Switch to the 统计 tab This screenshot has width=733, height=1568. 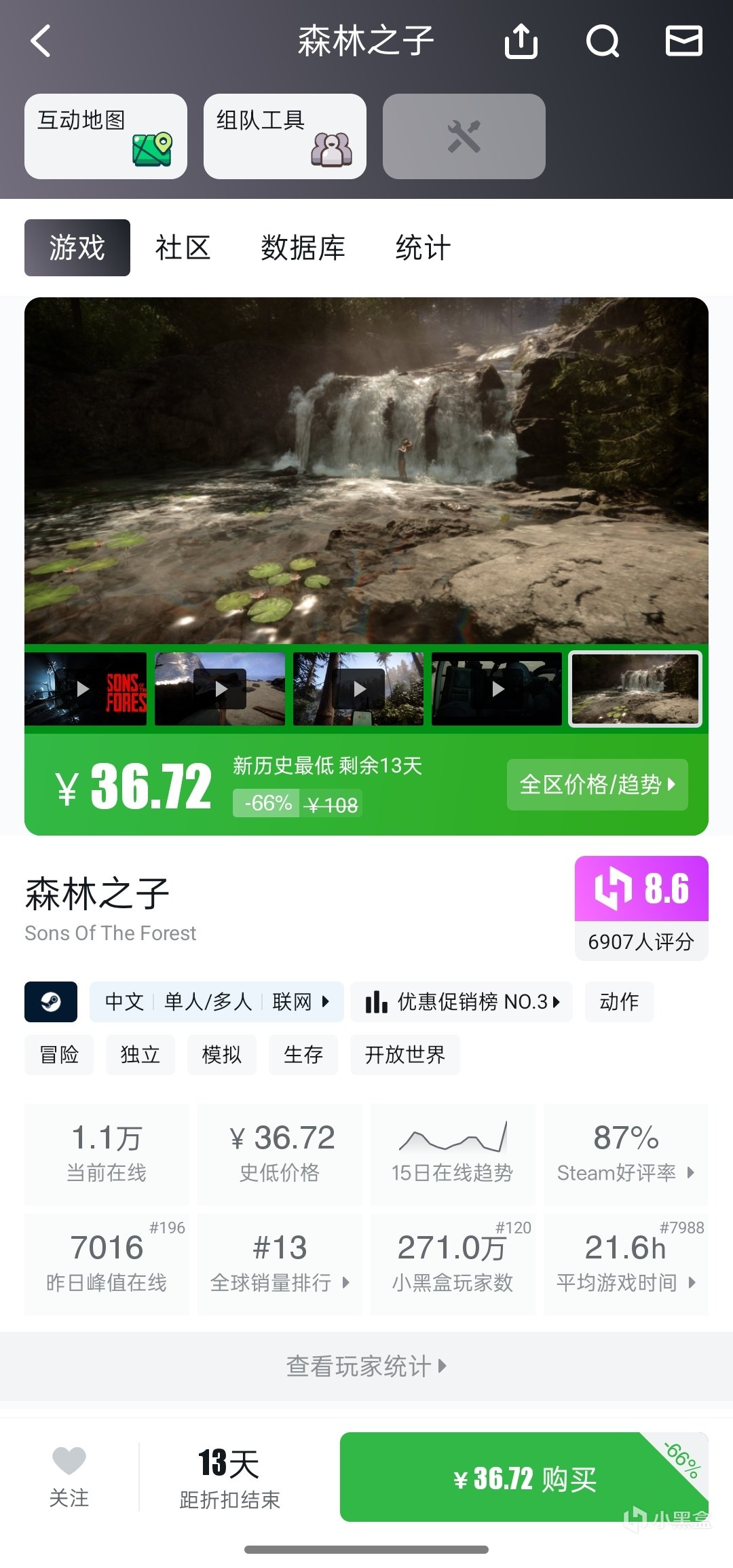[x=423, y=248]
